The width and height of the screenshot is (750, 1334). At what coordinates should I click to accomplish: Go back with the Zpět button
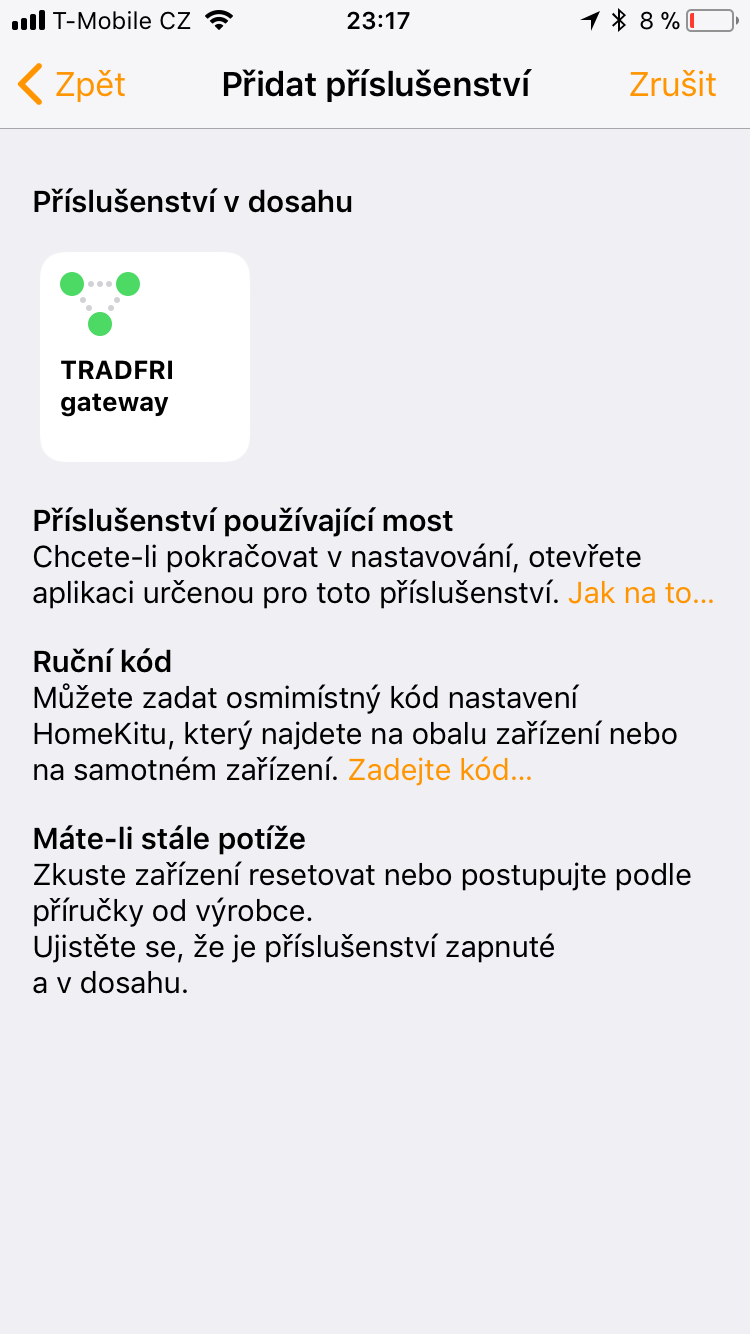(x=72, y=85)
